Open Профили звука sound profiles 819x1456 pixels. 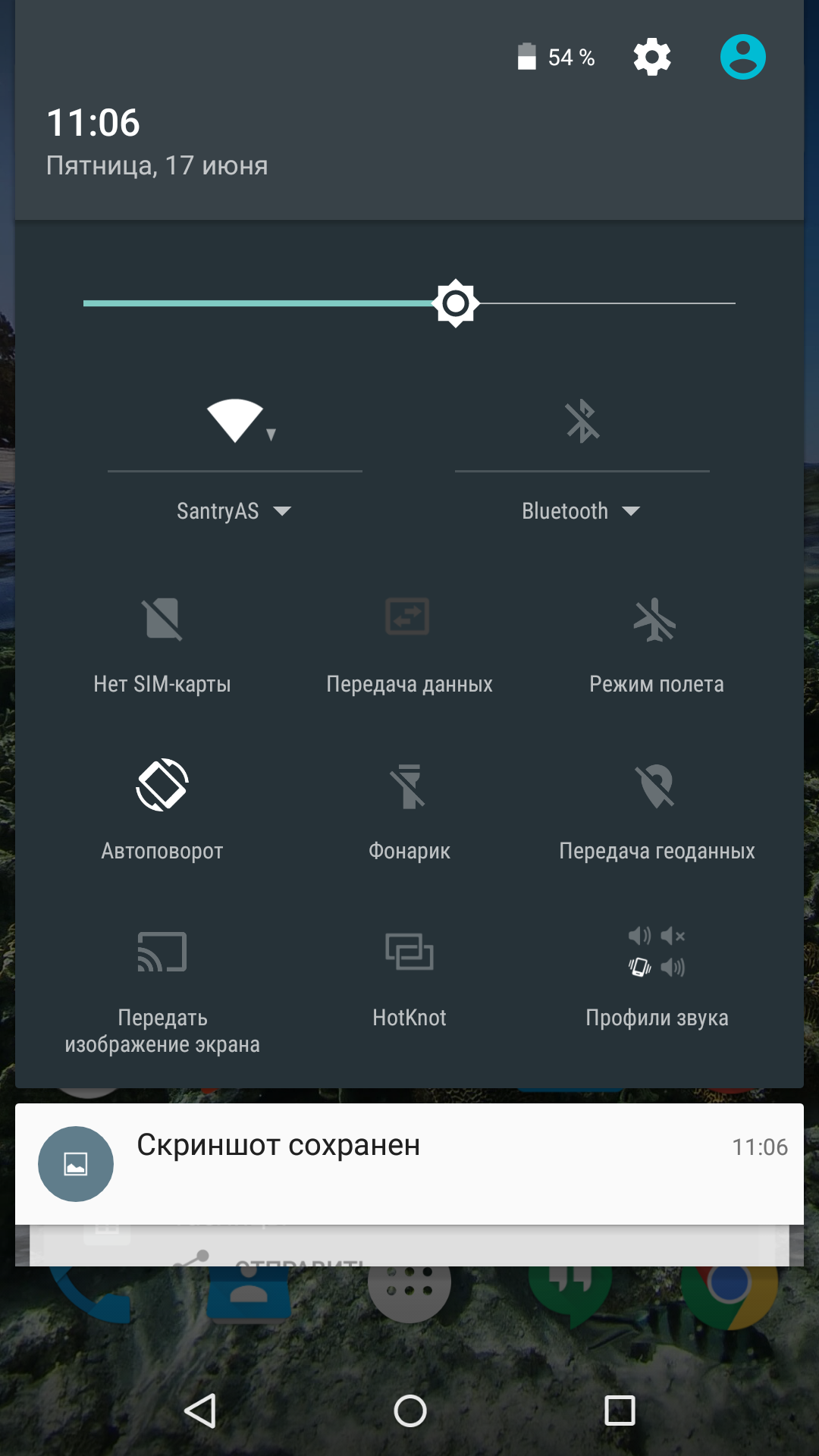[x=657, y=978]
